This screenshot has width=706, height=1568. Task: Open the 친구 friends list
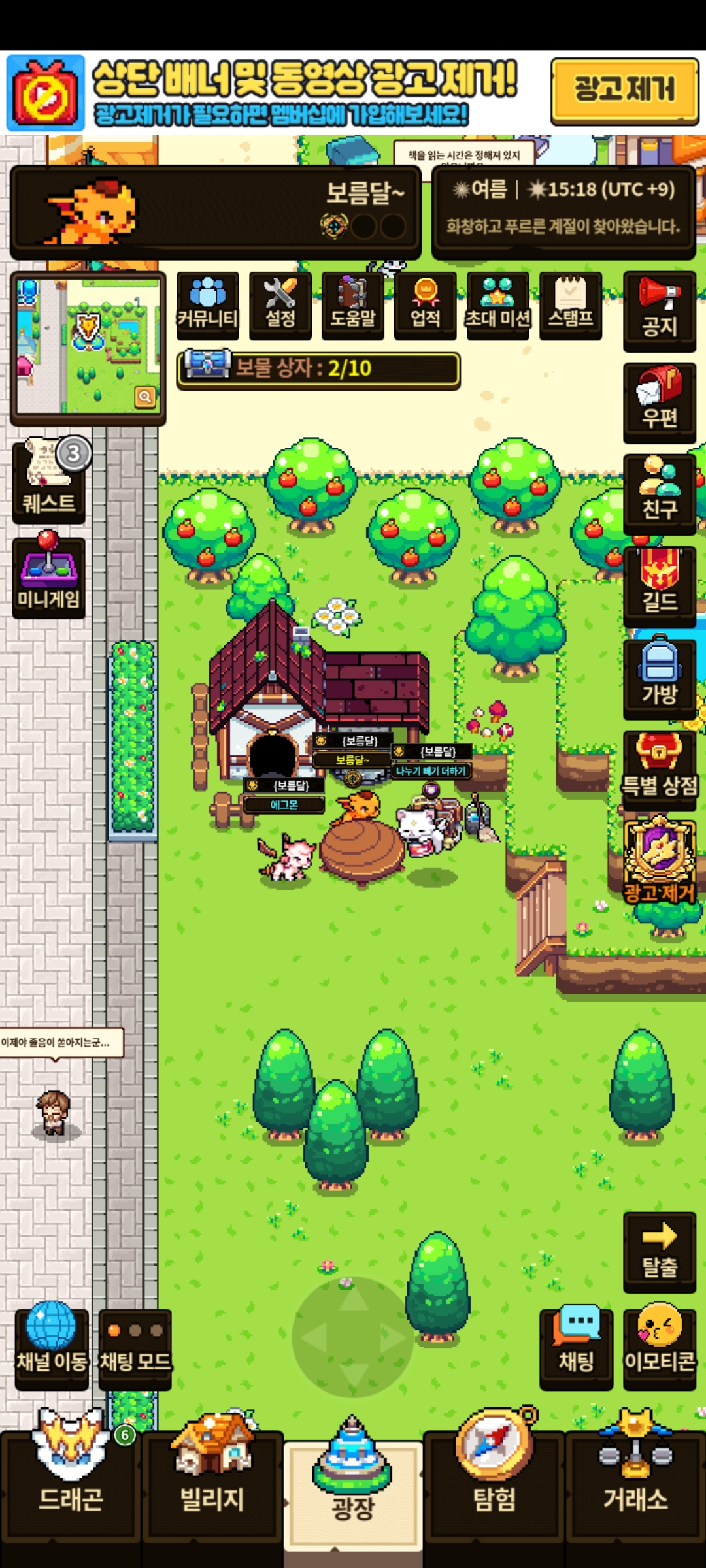point(660,495)
